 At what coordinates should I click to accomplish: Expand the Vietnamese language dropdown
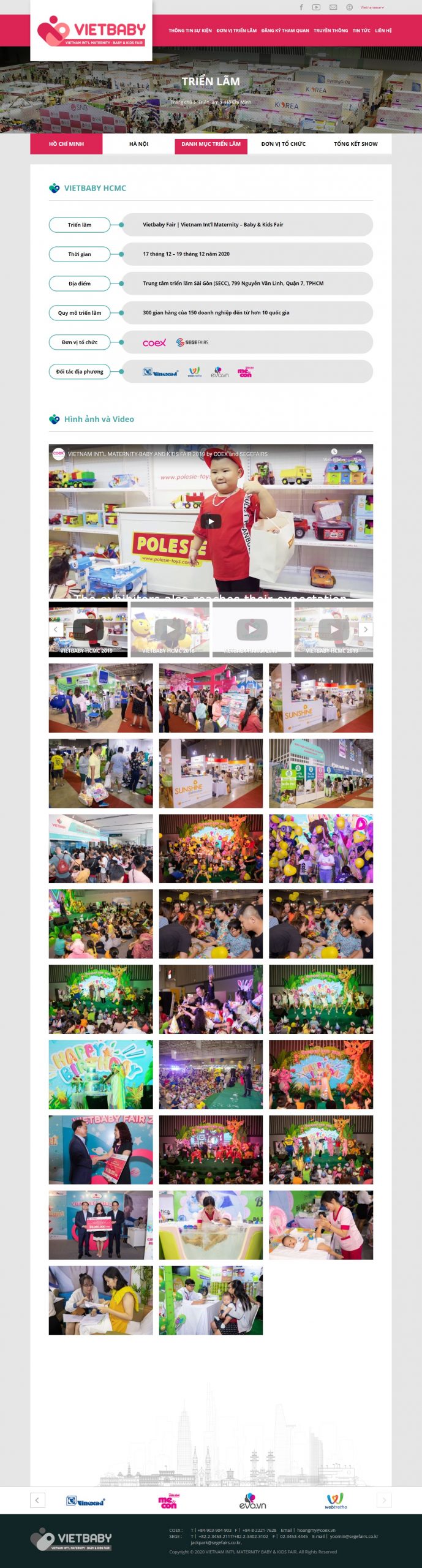372,7
